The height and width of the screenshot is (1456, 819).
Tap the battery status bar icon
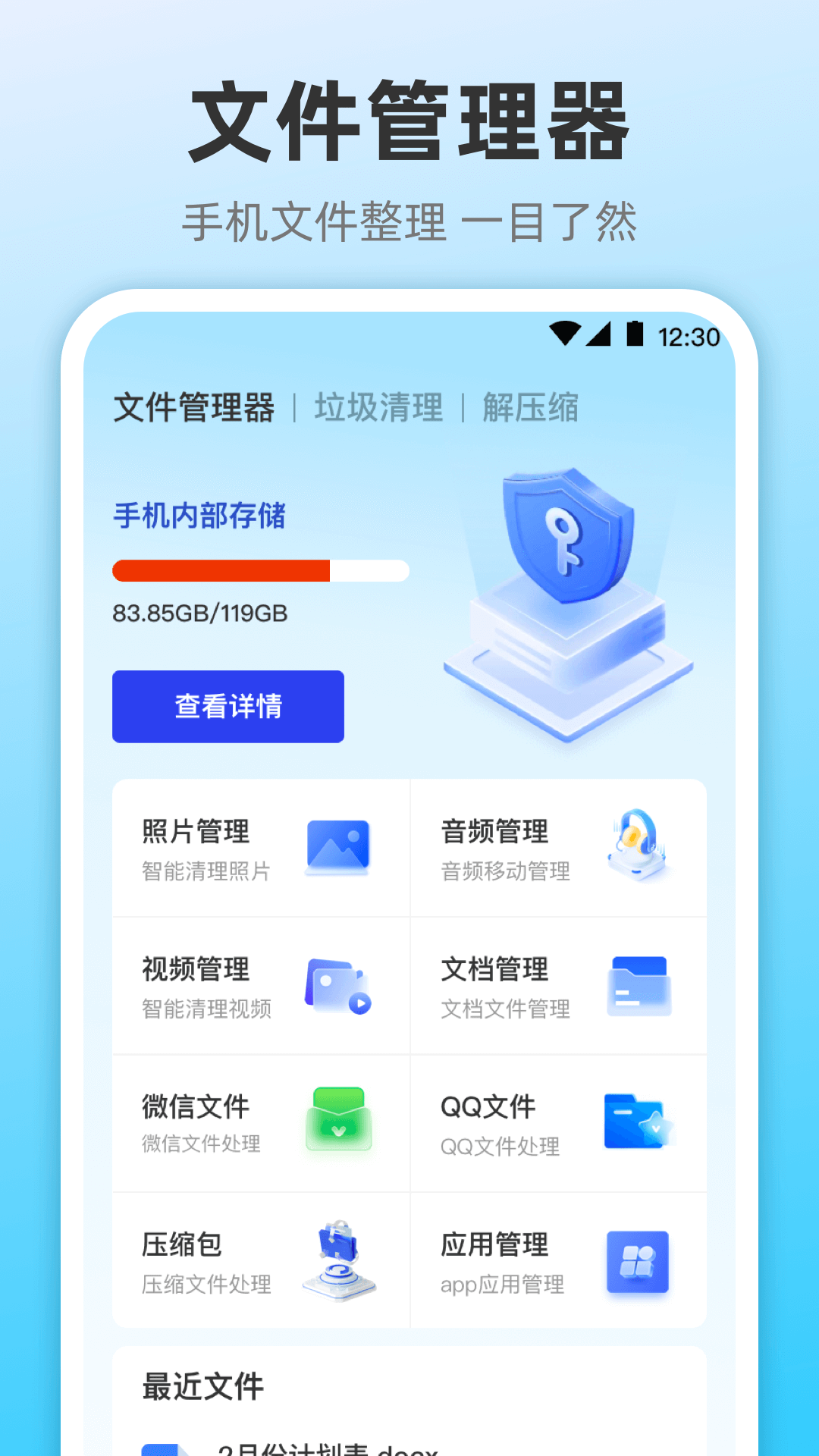pyautogui.click(x=634, y=332)
